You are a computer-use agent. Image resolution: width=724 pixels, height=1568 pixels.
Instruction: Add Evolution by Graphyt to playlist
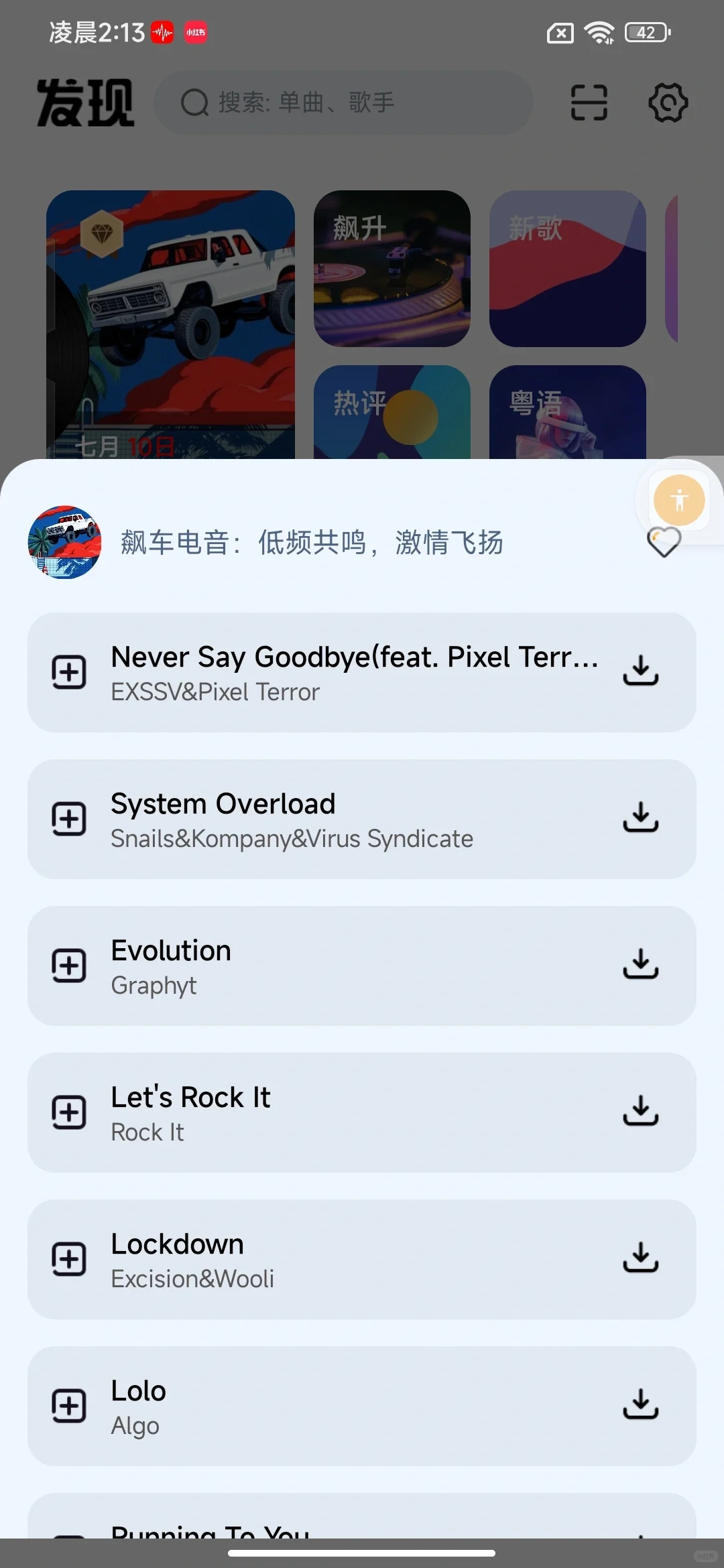click(x=69, y=966)
